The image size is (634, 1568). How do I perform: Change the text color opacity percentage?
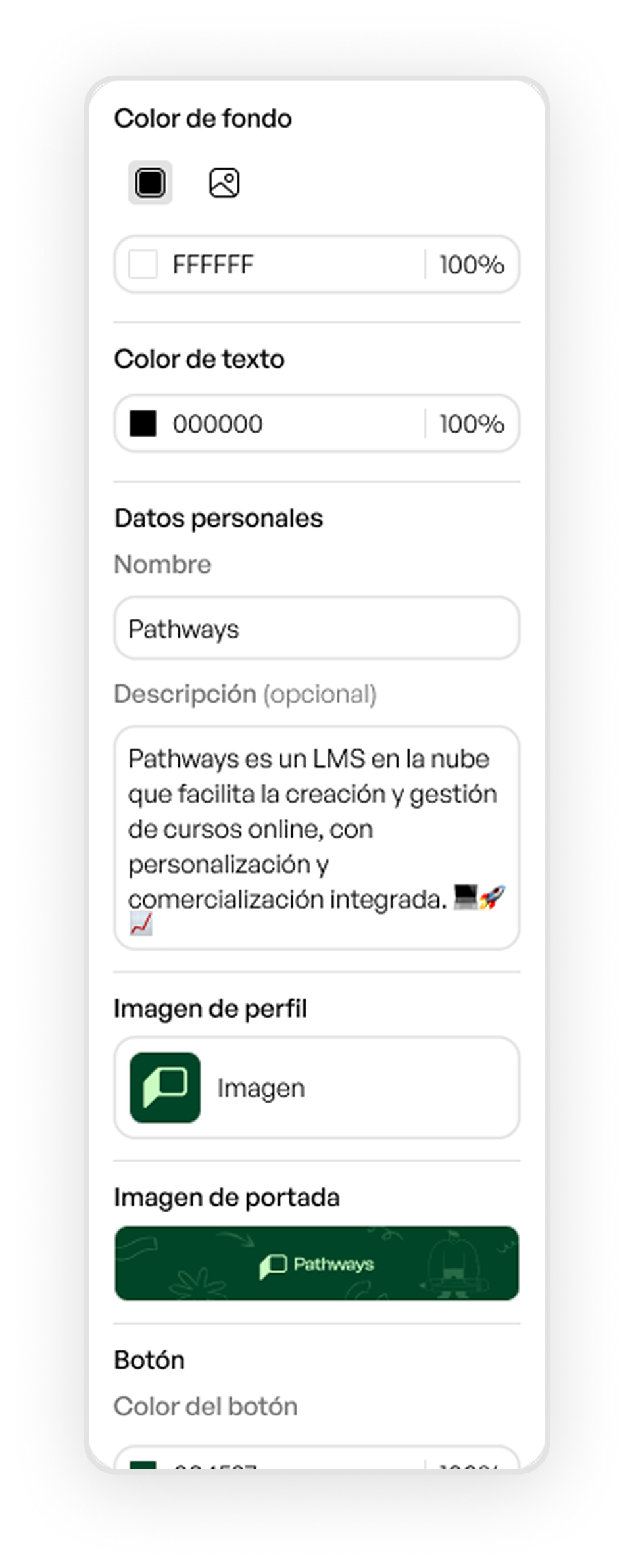pos(472,424)
